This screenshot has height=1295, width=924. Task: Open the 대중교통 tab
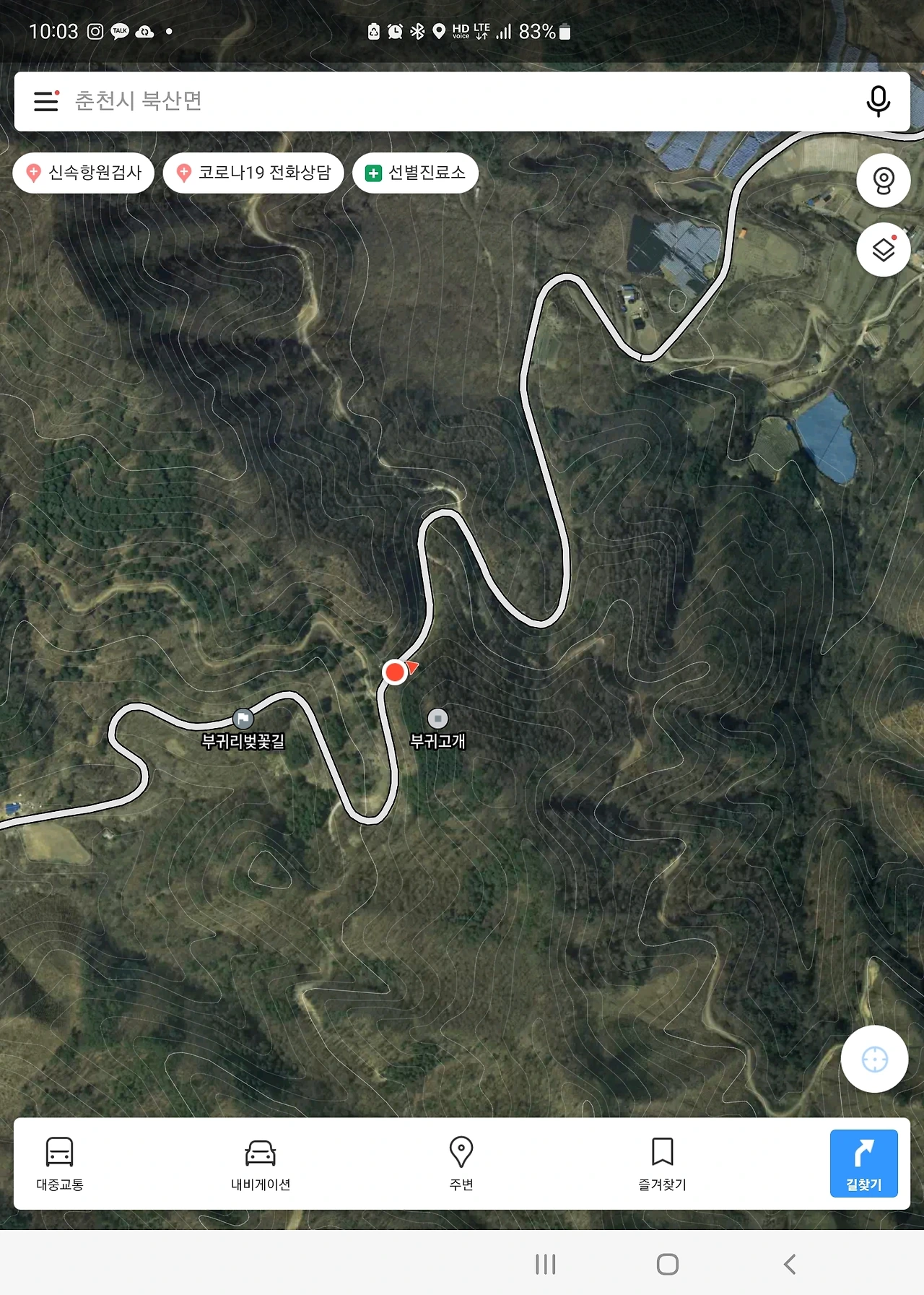(x=60, y=1163)
